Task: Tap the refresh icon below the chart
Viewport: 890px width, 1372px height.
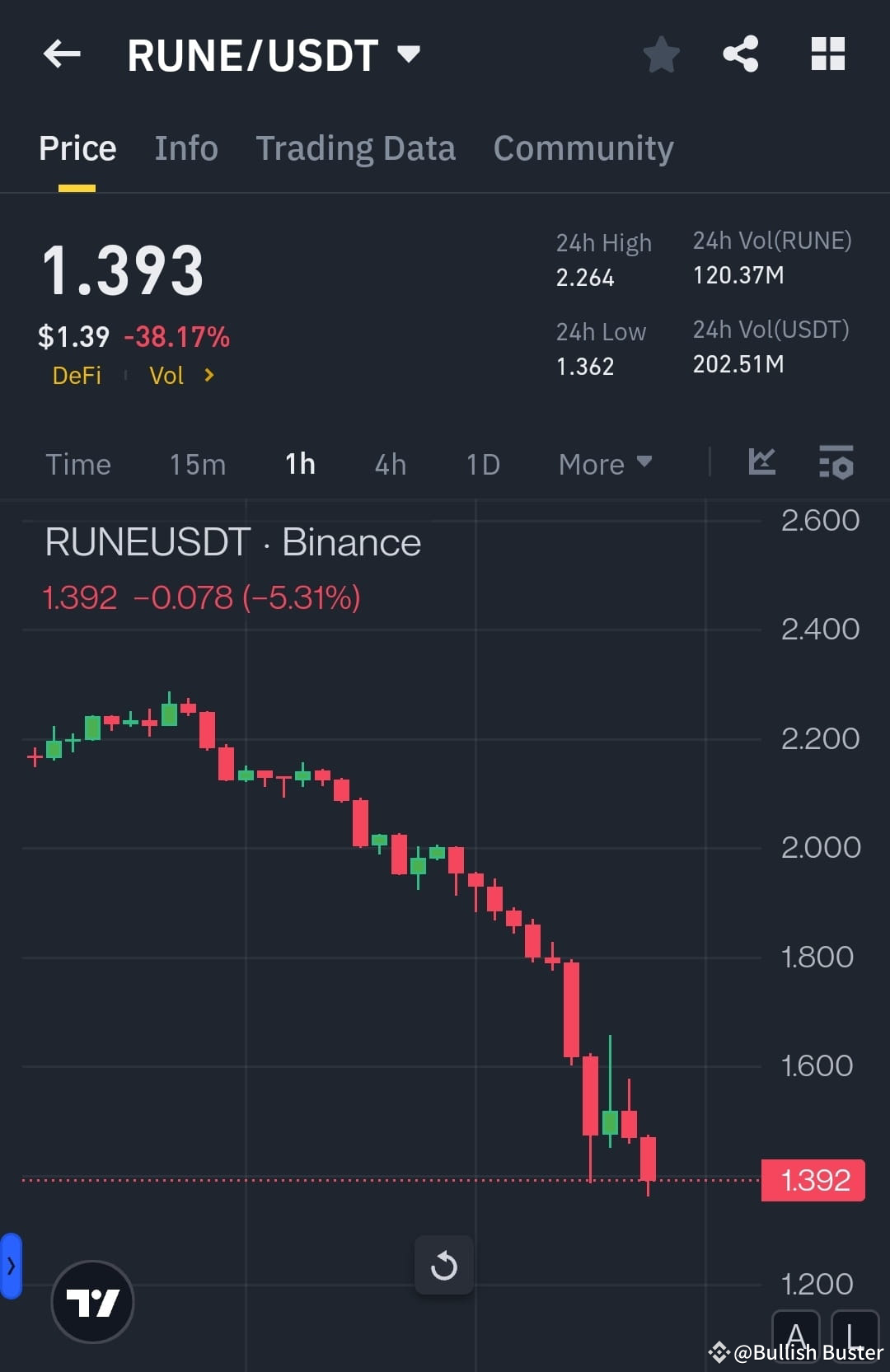Action: [444, 1266]
